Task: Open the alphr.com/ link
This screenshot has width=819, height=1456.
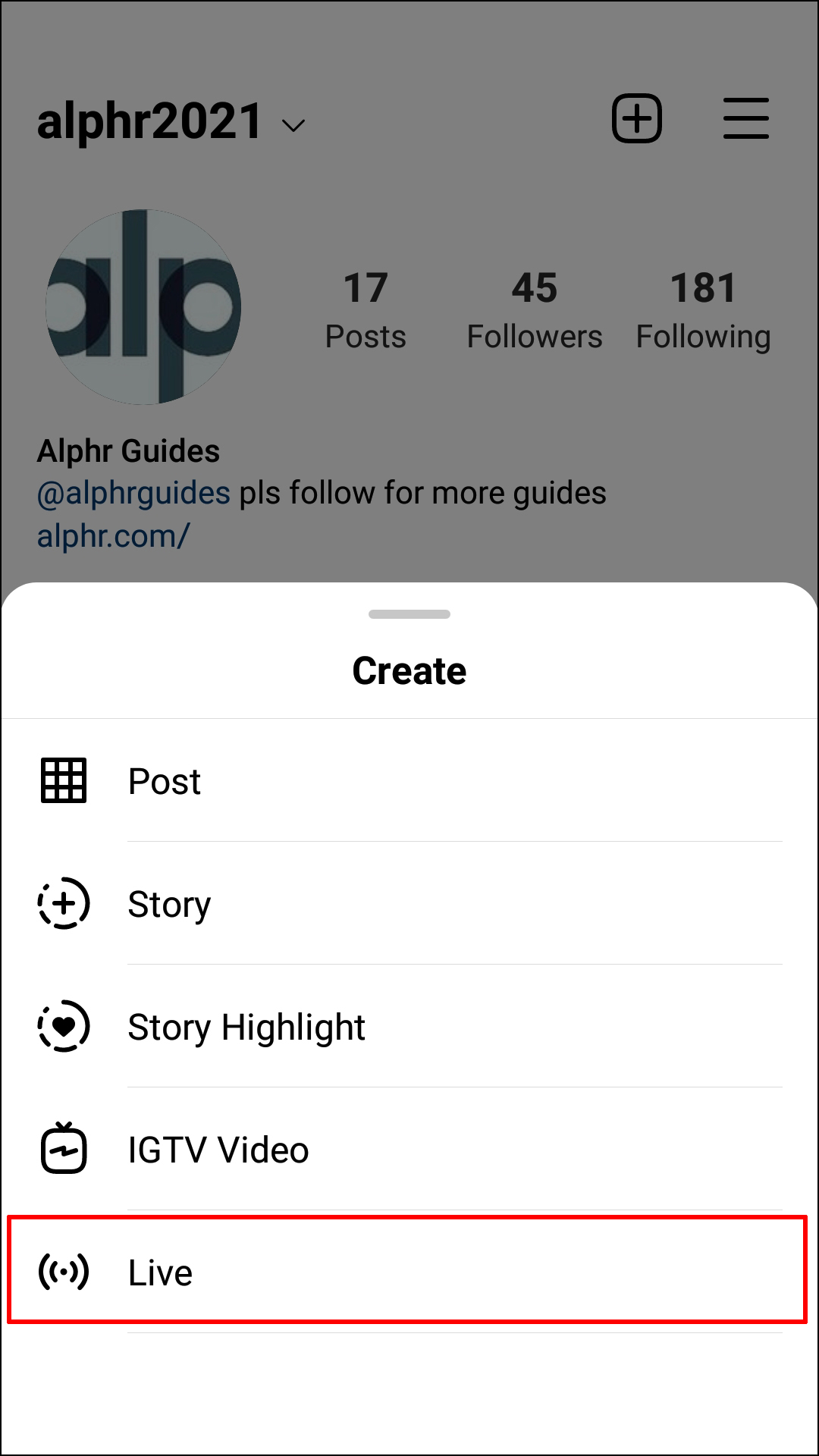Action: coord(113,535)
